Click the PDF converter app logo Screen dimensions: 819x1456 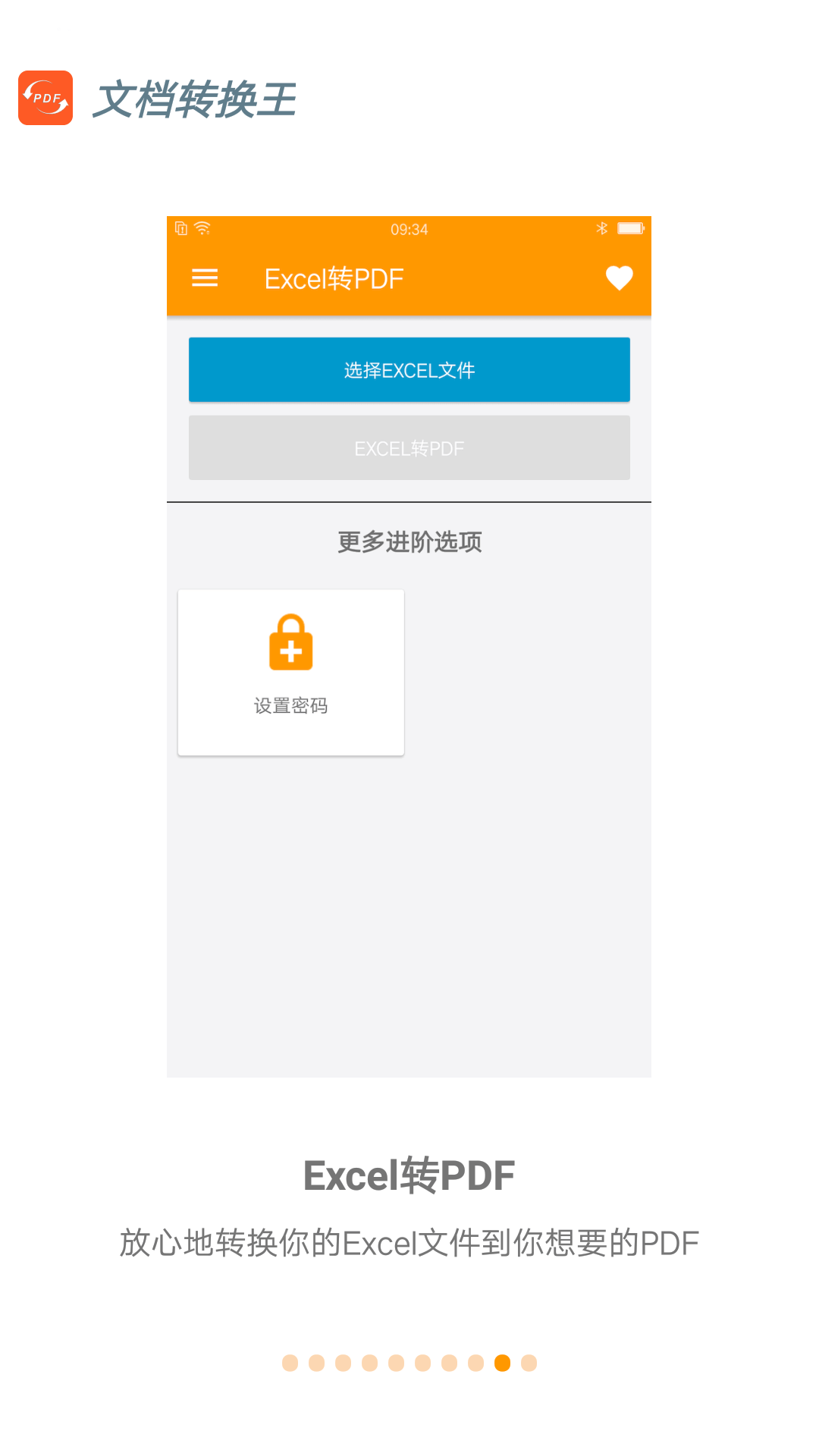(x=46, y=97)
